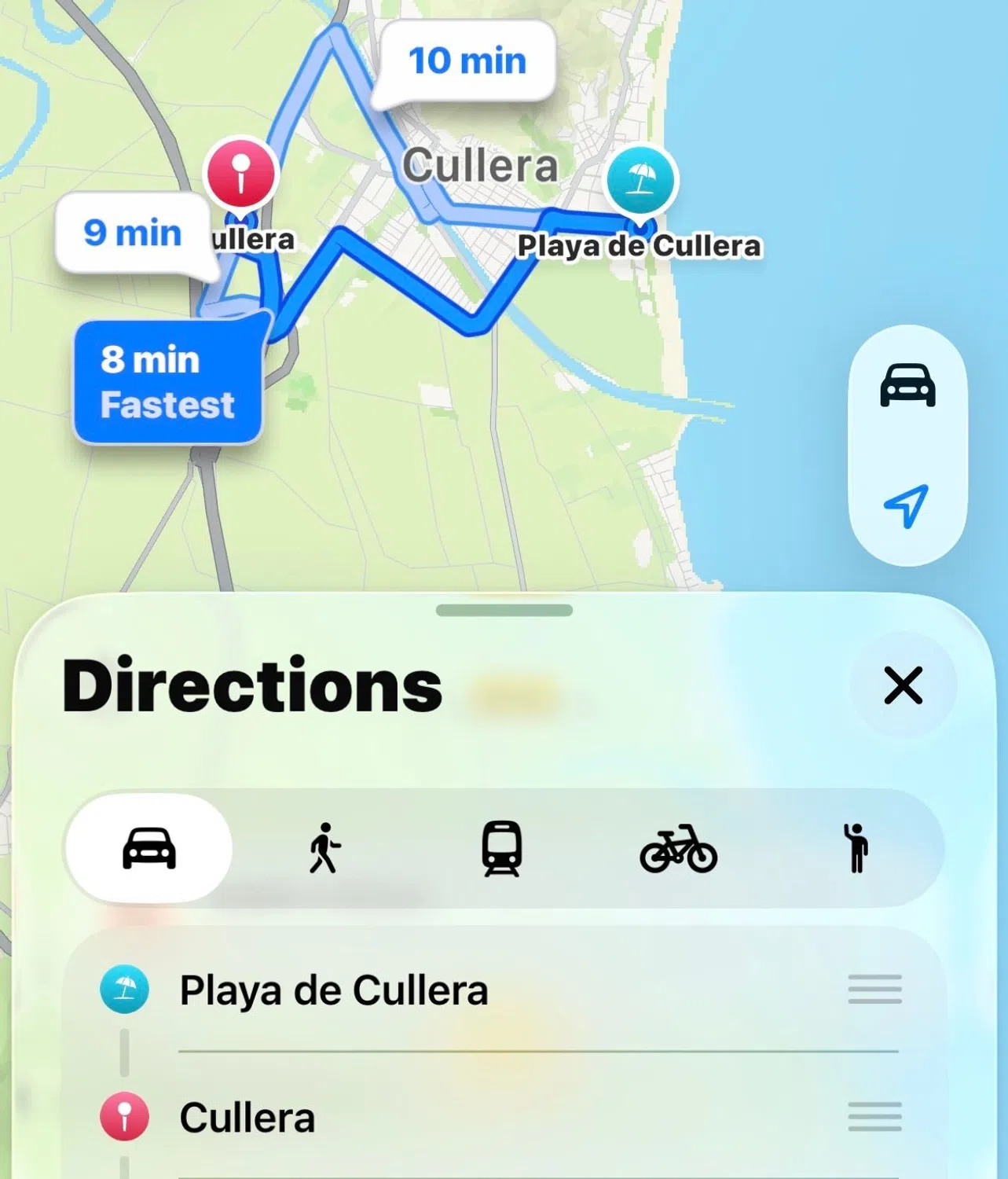Image resolution: width=1008 pixels, height=1179 pixels.
Task: Tap the Playa de Cullera beach pin
Action: 641,181
